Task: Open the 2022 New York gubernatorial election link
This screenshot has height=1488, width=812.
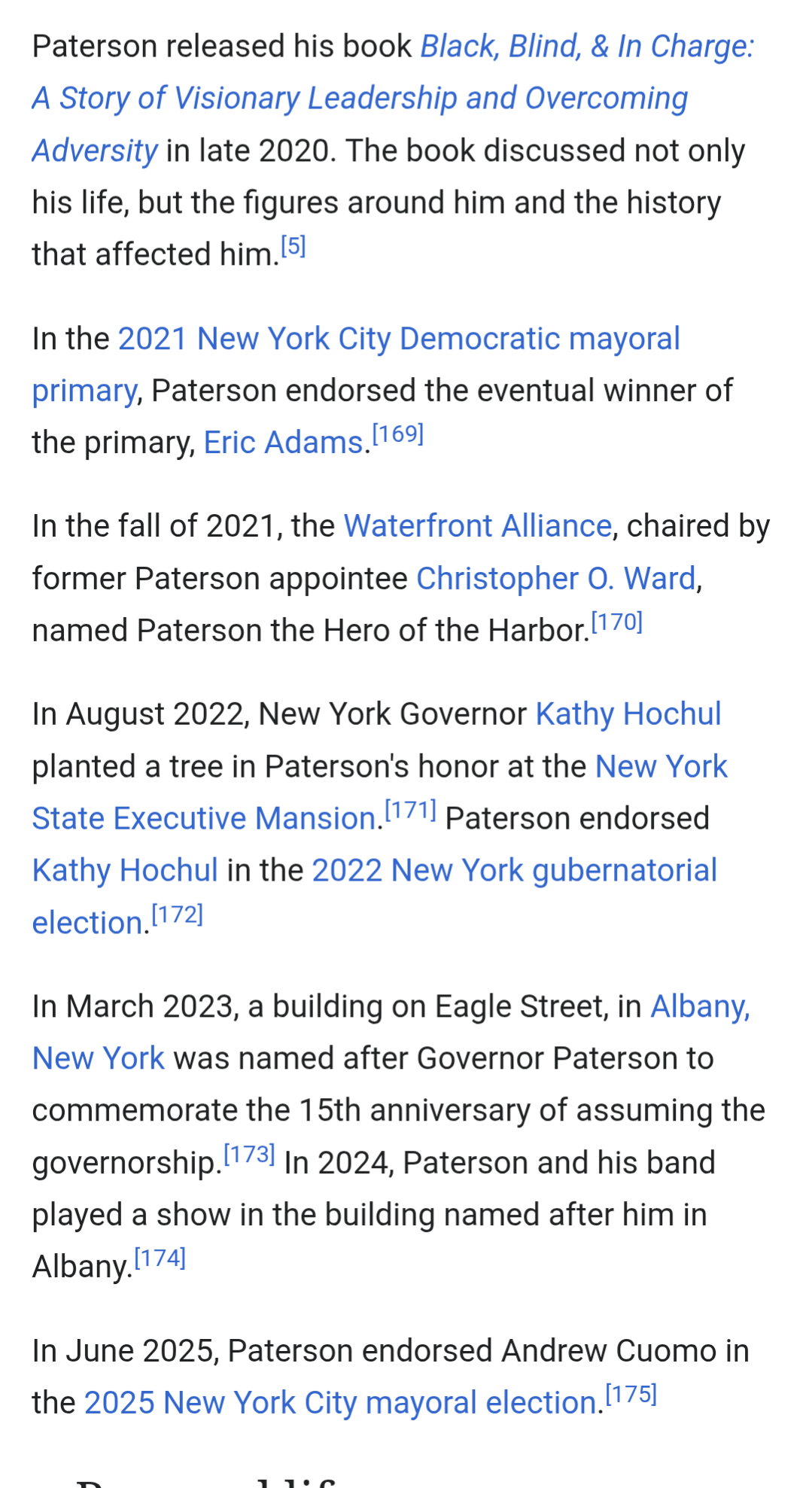Action: 515,871
